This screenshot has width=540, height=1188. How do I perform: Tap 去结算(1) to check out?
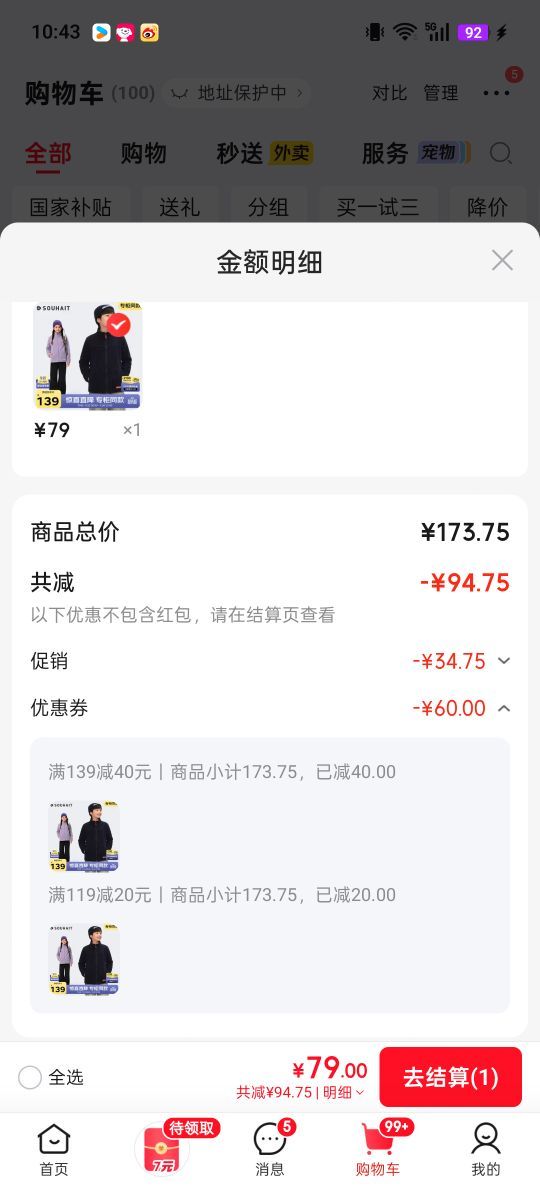tap(451, 1077)
